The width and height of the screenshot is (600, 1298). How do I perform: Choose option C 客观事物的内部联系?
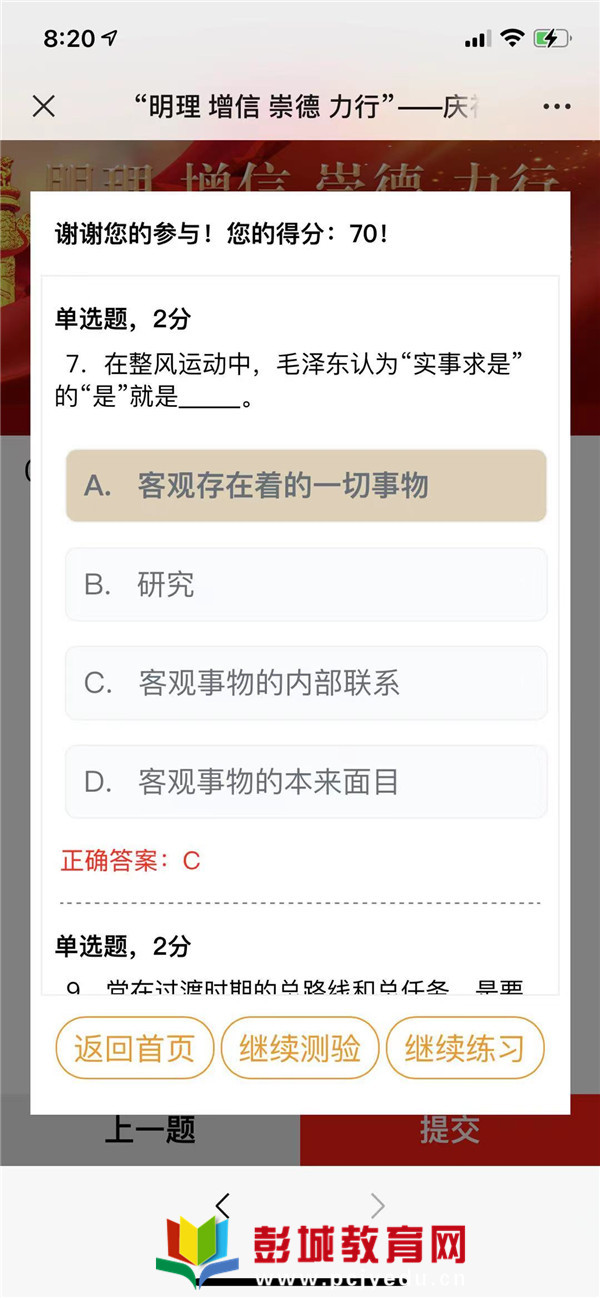pos(306,684)
